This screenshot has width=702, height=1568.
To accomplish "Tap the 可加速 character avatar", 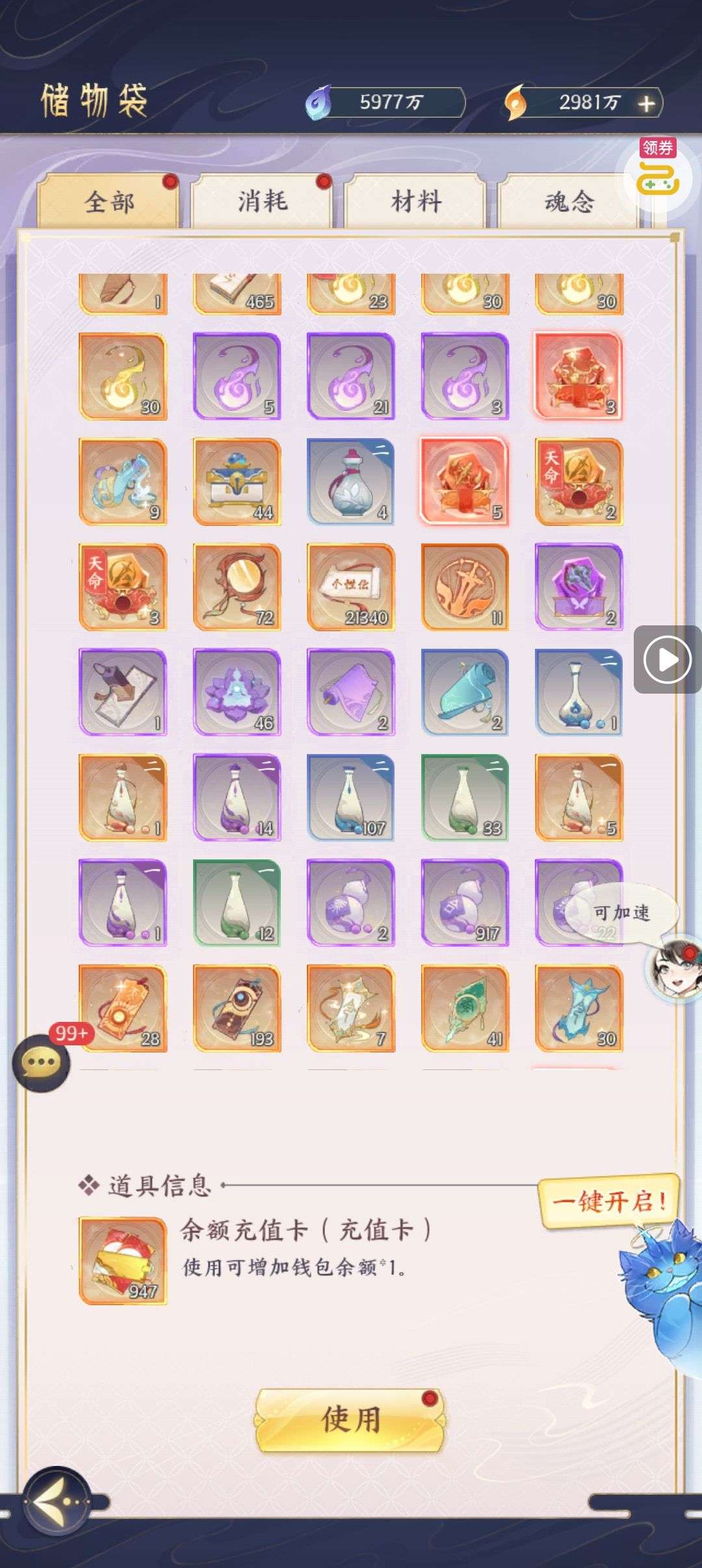I will click(673, 969).
